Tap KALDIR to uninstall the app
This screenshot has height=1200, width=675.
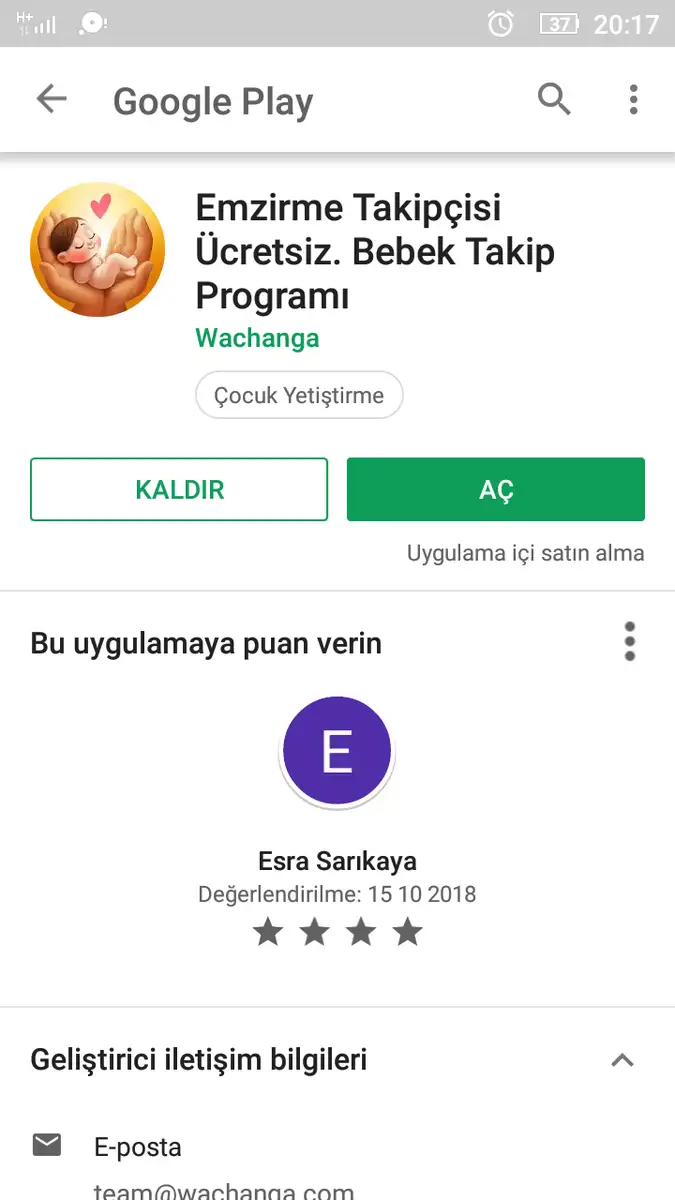pyautogui.click(x=179, y=489)
